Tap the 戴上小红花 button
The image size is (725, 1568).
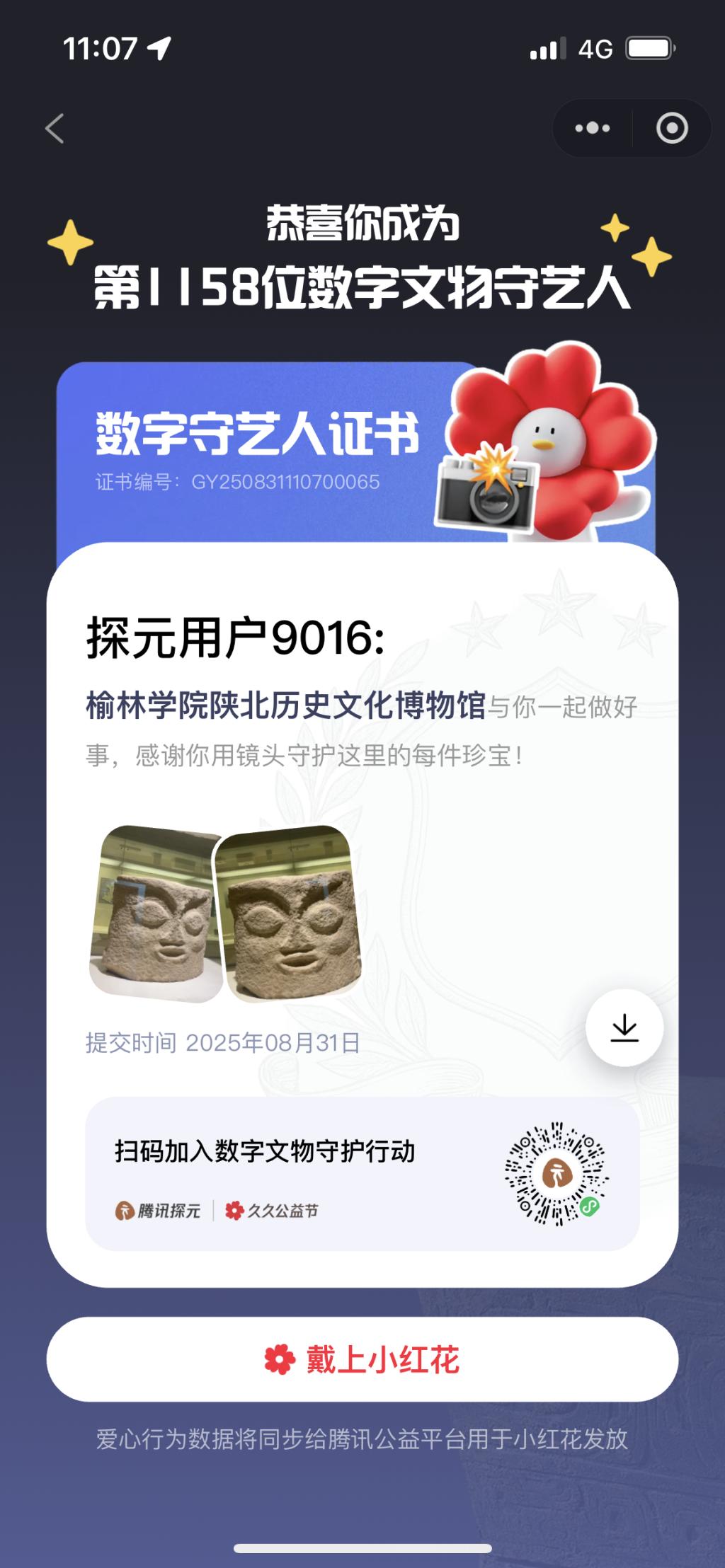362,1359
